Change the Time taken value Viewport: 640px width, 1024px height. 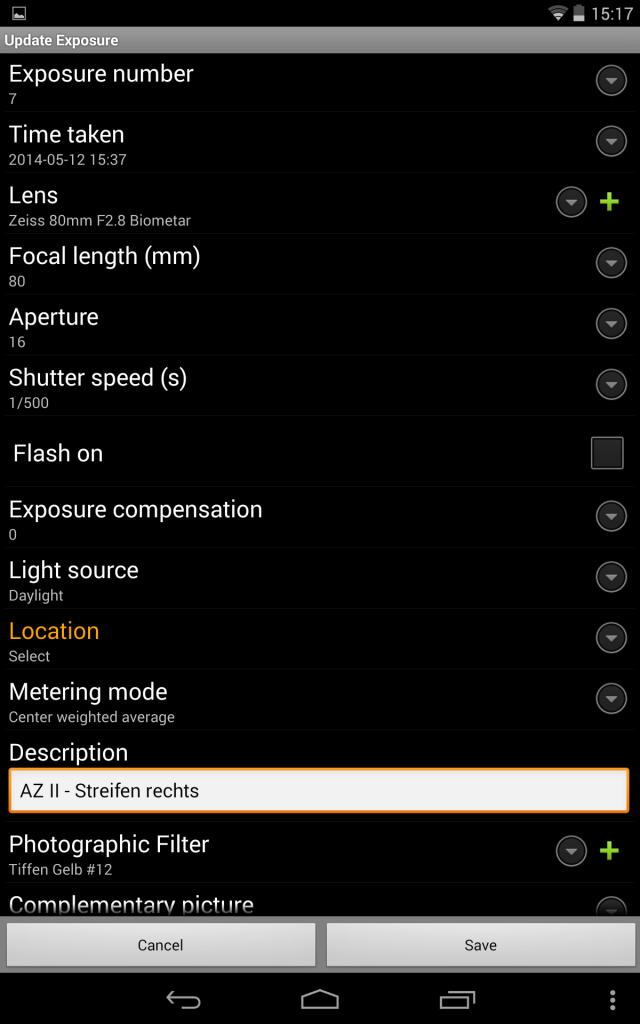611,142
